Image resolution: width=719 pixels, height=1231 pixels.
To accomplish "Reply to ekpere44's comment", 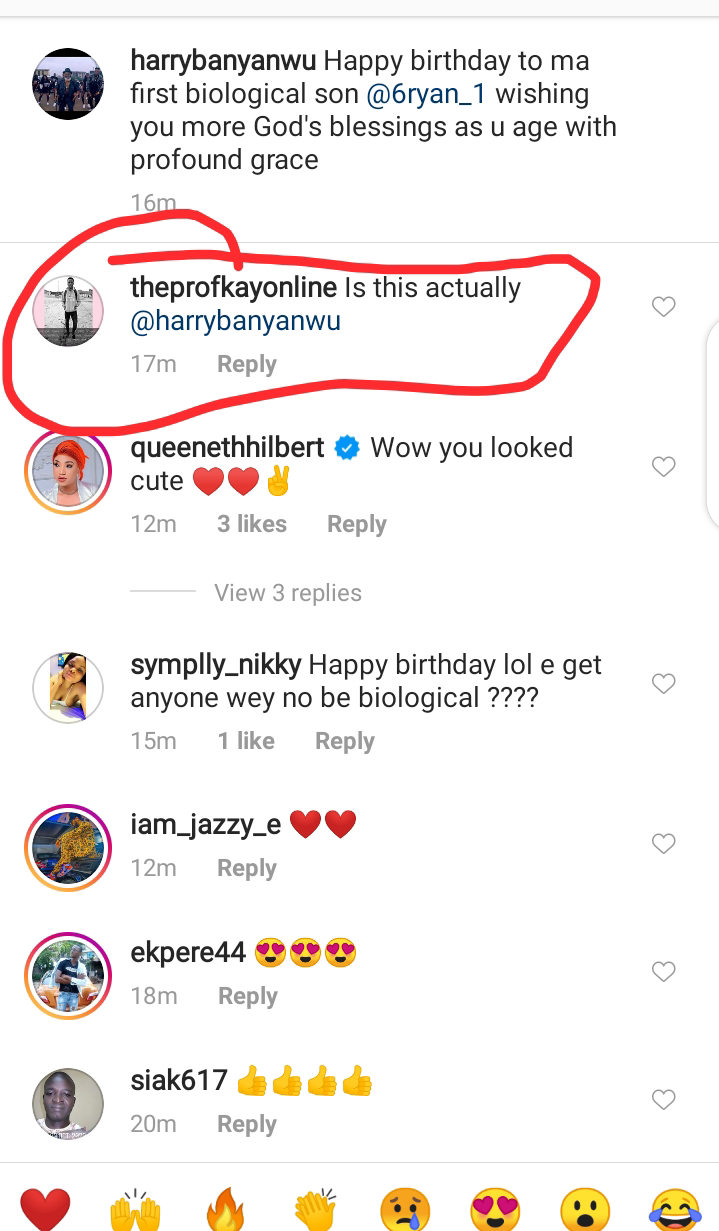I will pyautogui.click(x=248, y=997).
